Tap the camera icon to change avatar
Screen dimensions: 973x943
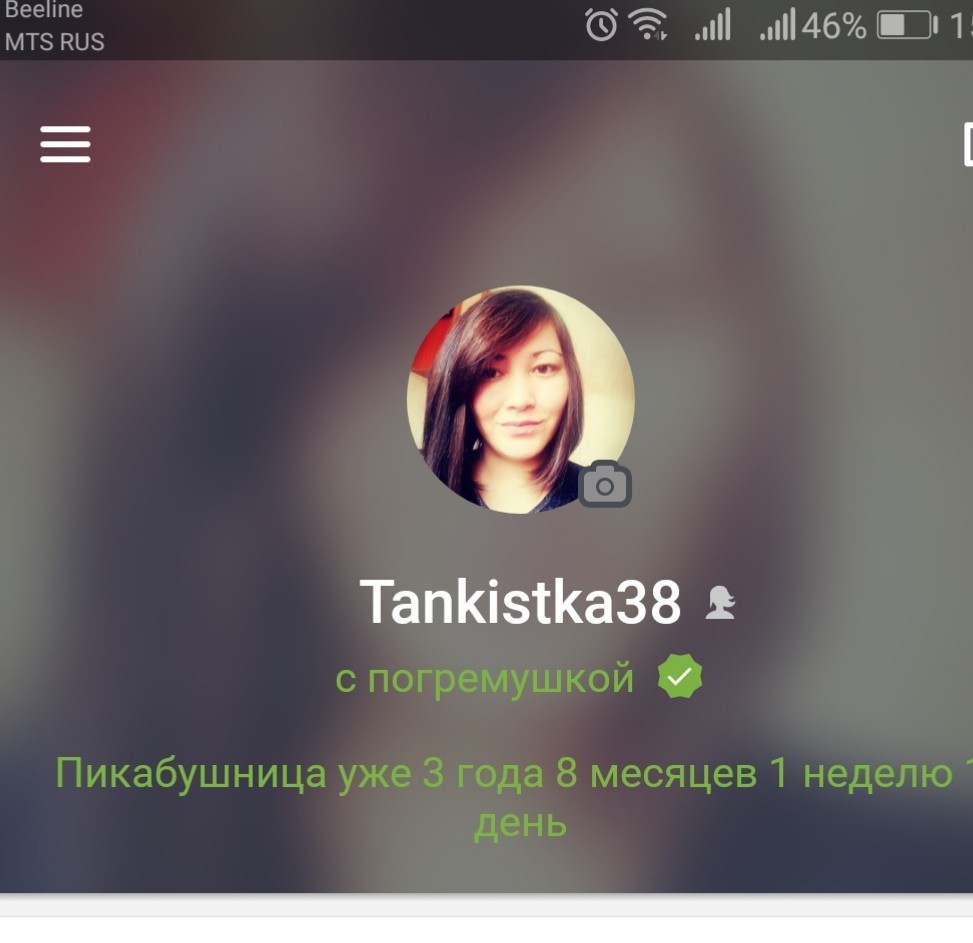[x=605, y=485]
